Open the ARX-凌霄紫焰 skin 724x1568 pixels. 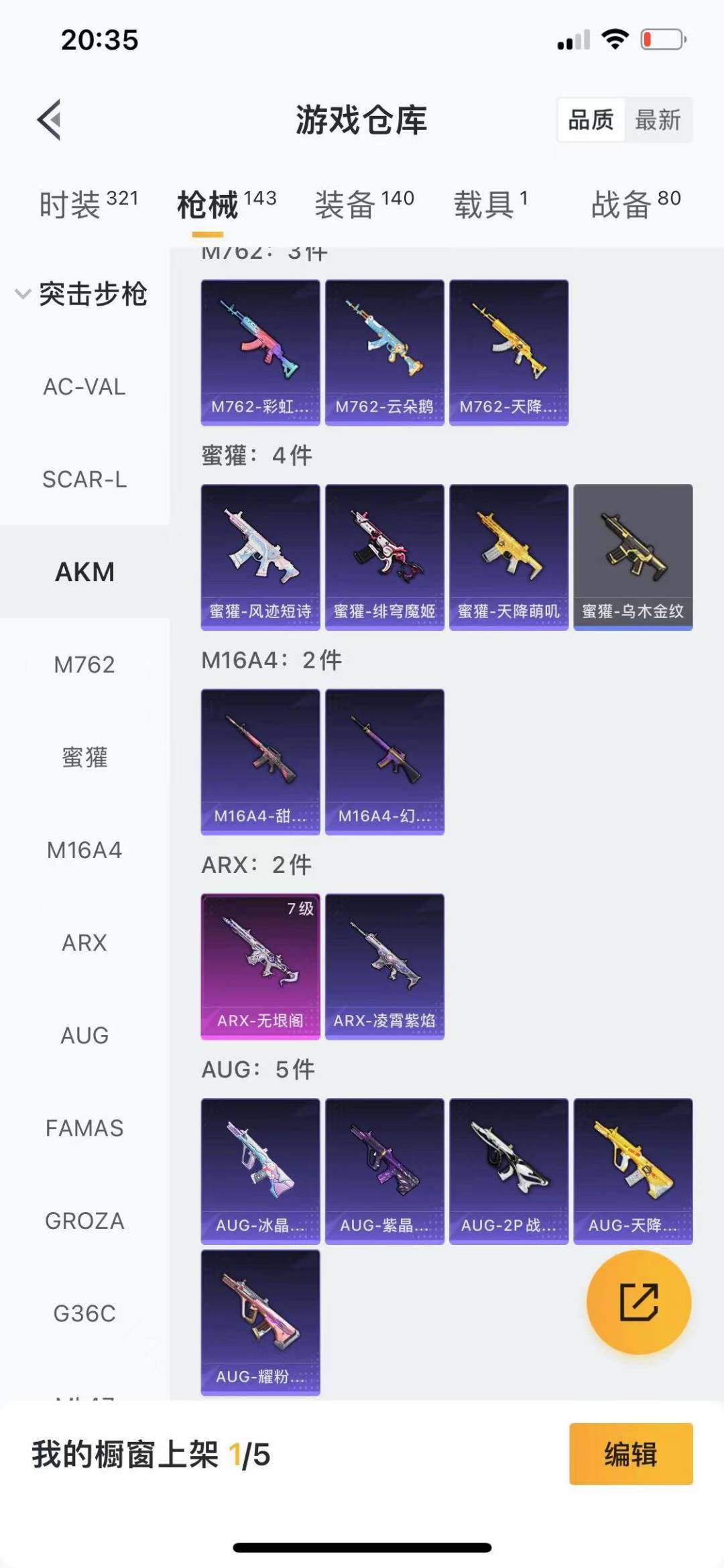point(385,966)
